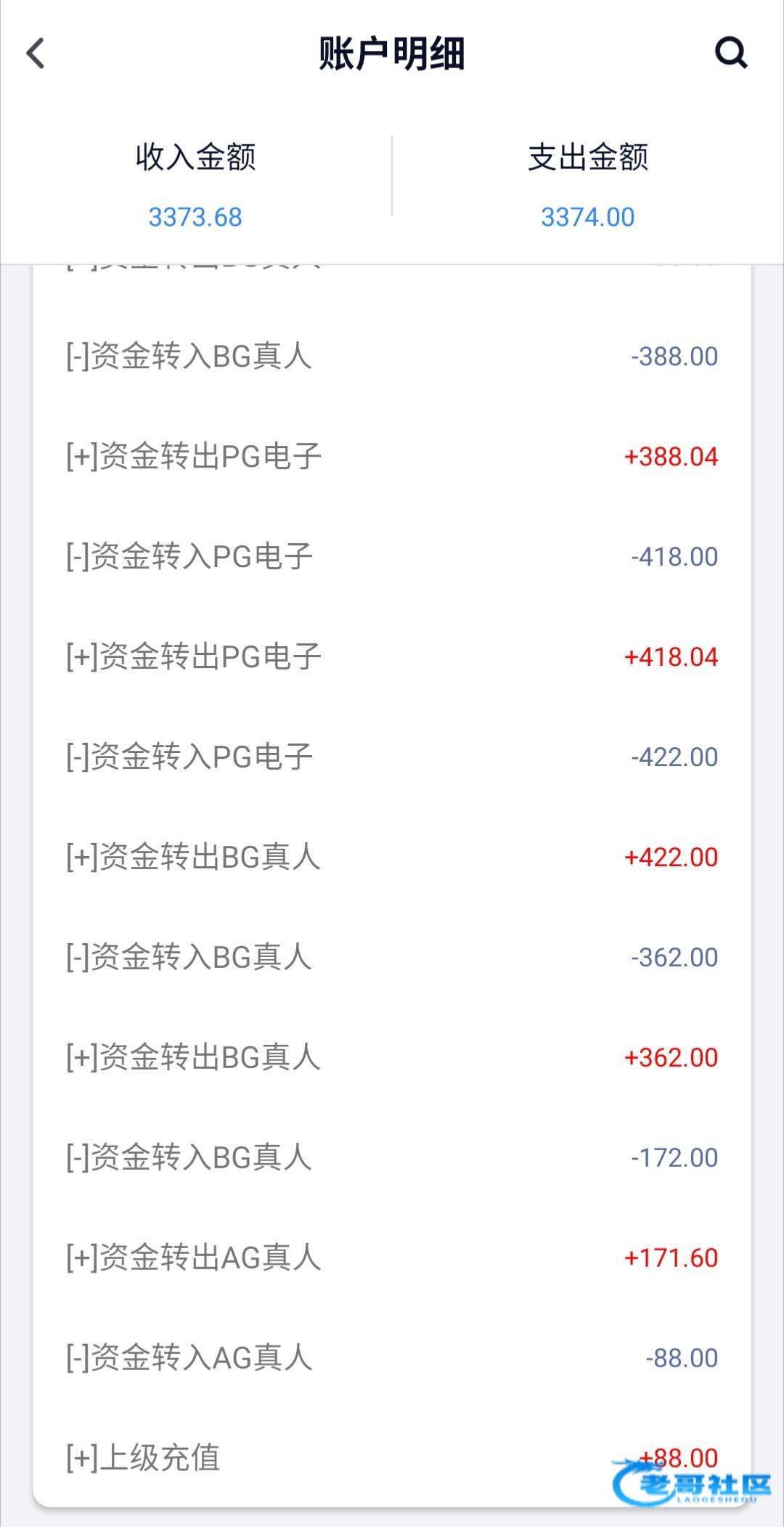Viewport: 784px width, 1527px height.
Task: Go back from the 账户明细 page
Action: [x=36, y=54]
